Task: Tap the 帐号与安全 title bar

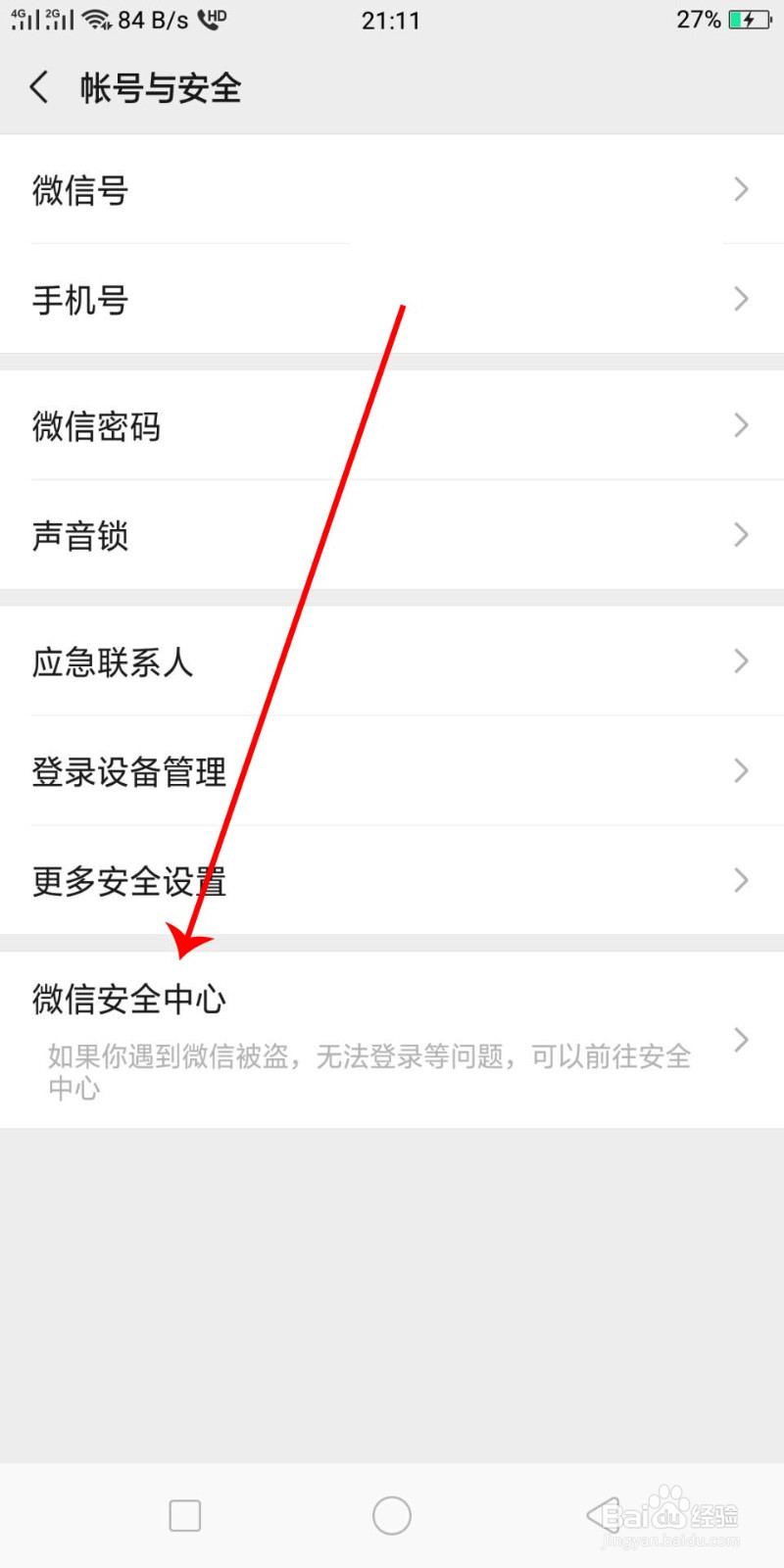Action: (x=160, y=87)
